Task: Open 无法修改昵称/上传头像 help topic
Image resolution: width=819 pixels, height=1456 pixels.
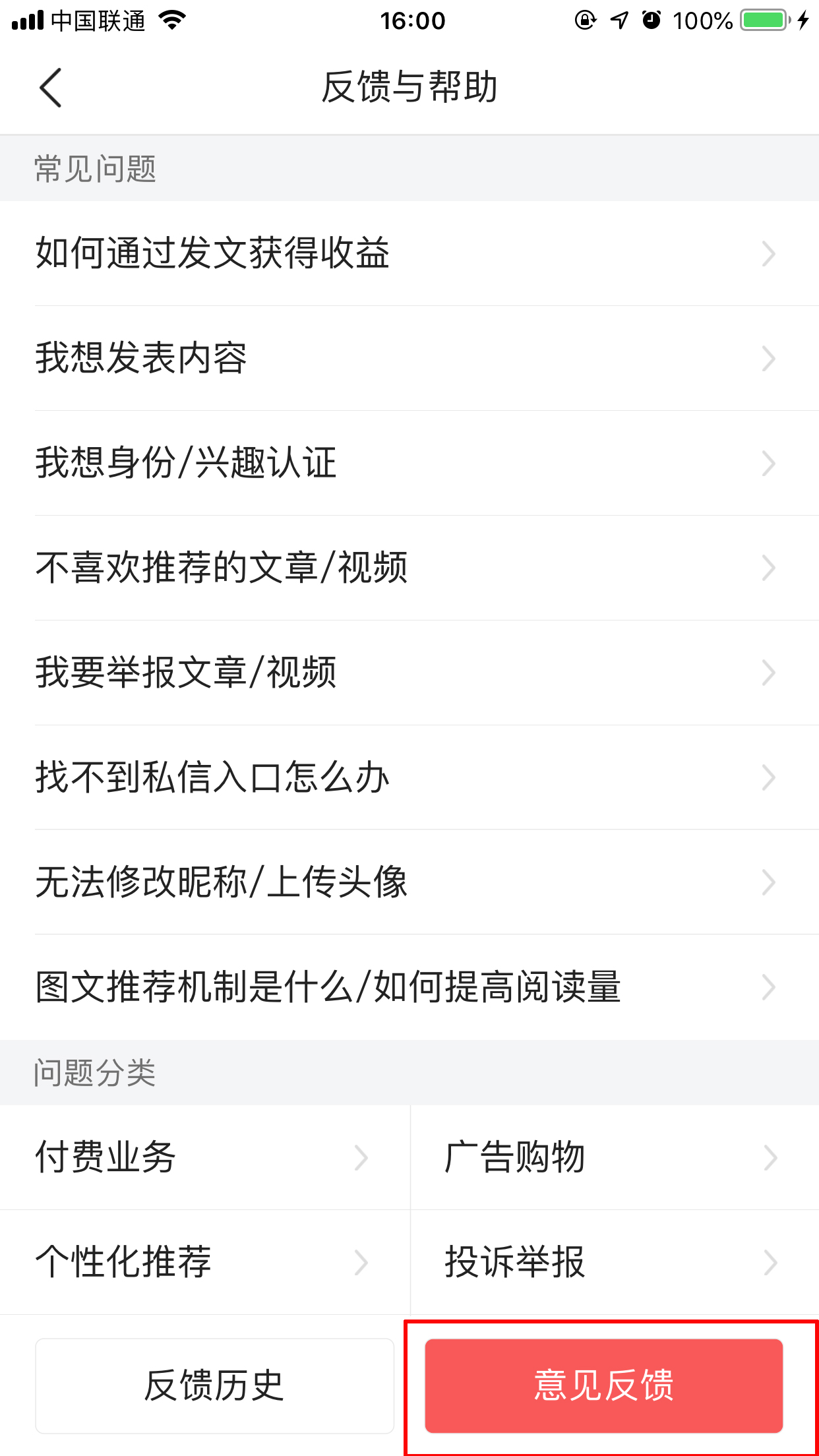Action: 409,882
